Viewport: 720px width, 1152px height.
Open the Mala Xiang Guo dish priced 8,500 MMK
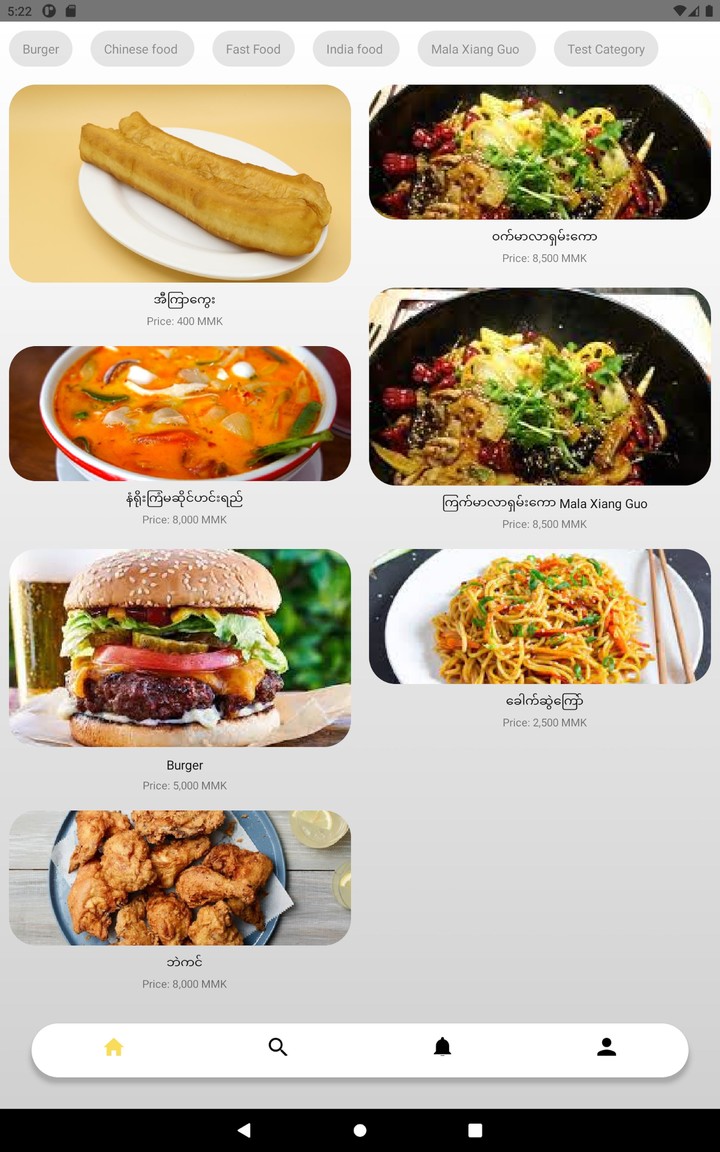pyautogui.click(x=540, y=386)
